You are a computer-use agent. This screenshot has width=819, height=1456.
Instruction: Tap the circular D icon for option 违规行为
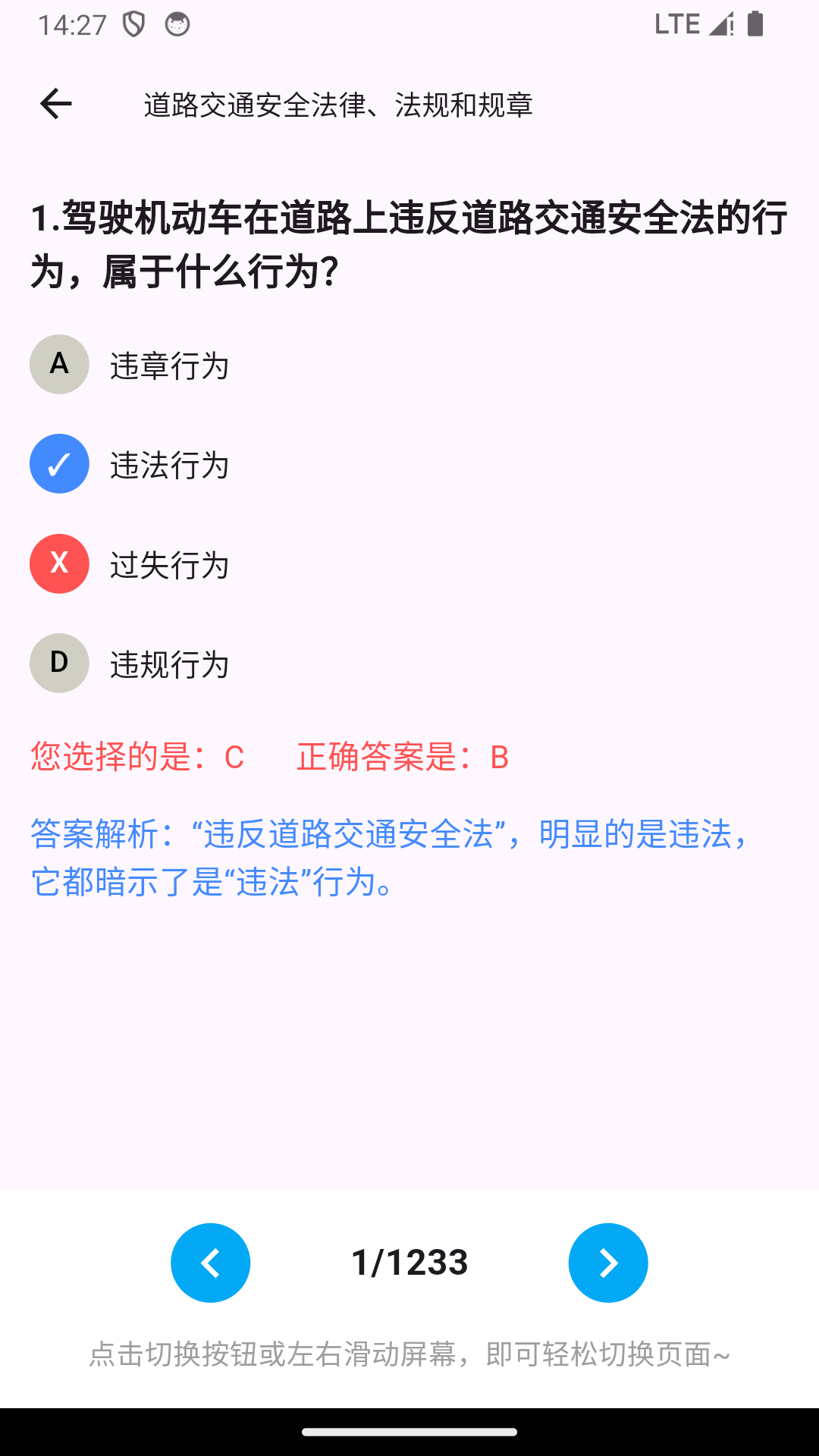58,664
